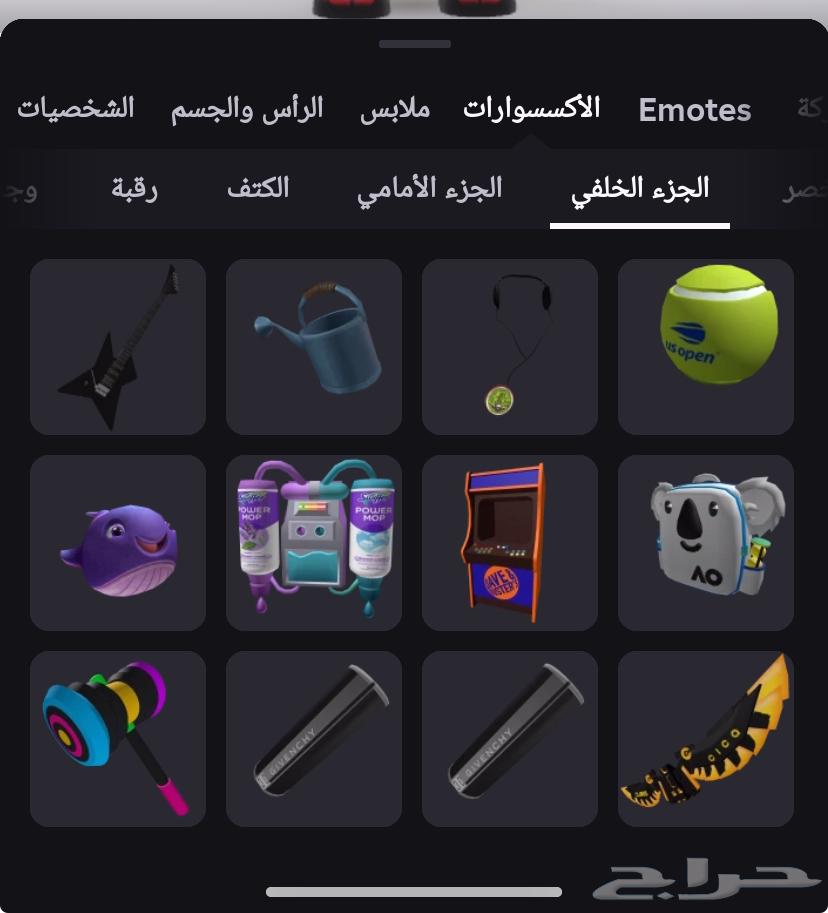Select the ملابس tab
This screenshot has width=828, height=913.
pyautogui.click(x=395, y=108)
